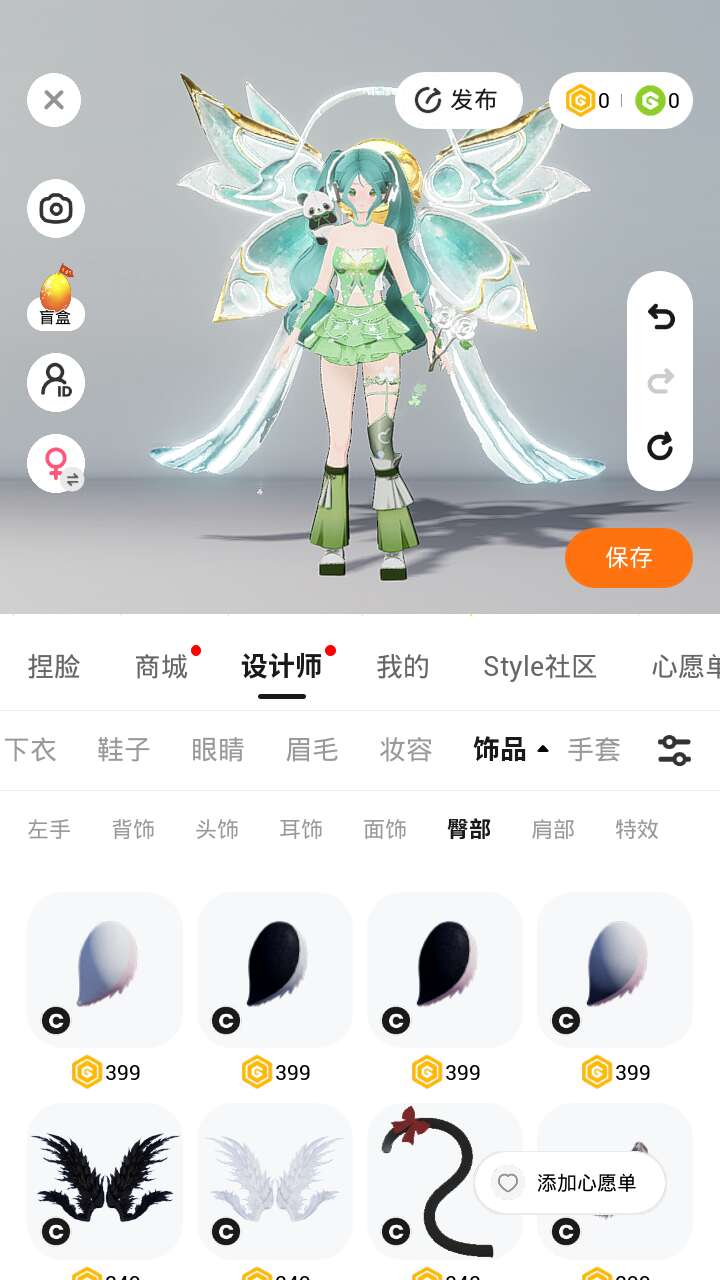
Task: Close the avatar editor
Action: 54,100
